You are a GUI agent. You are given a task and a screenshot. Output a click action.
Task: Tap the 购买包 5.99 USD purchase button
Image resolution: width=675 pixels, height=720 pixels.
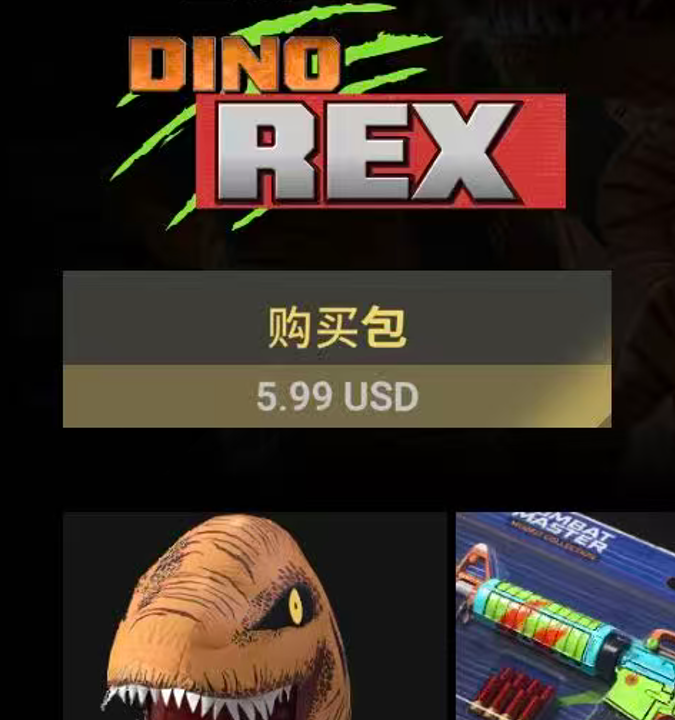(x=337, y=349)
